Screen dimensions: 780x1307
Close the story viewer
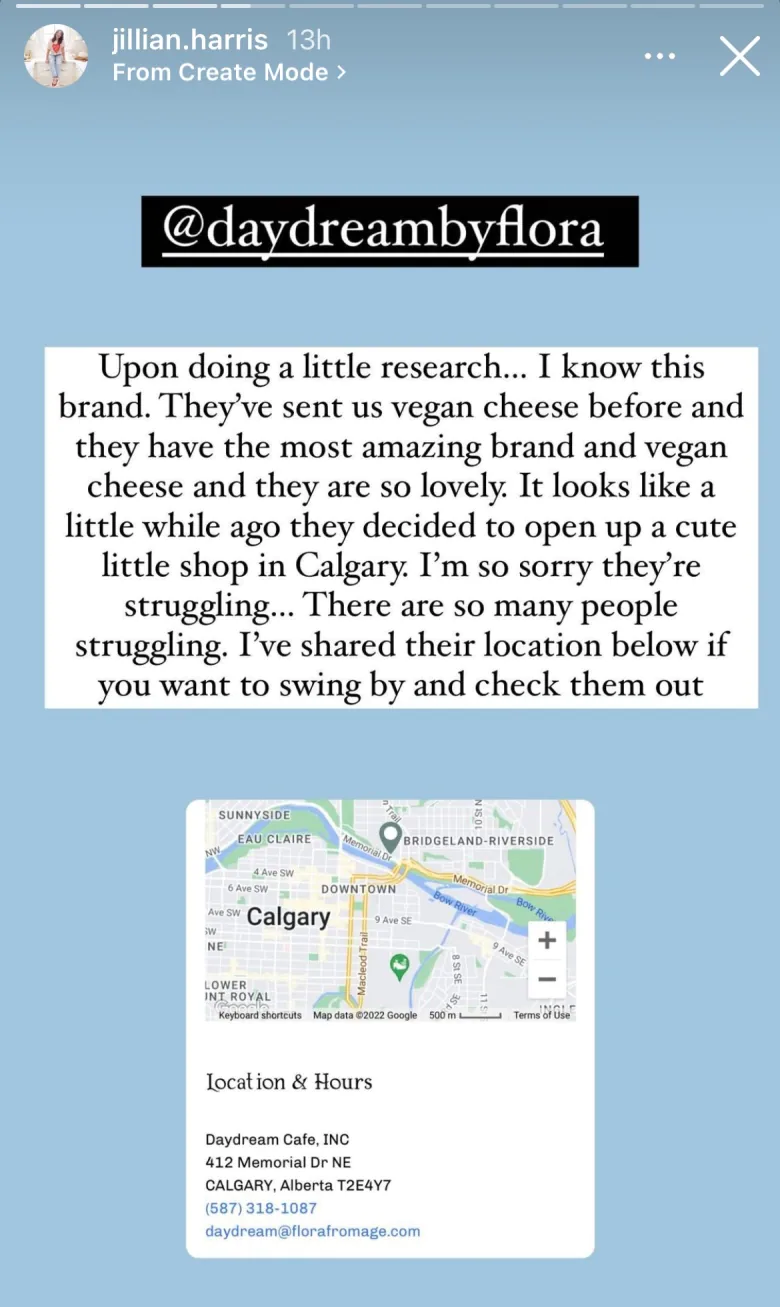pyautogui.click(x=740, y=56)
